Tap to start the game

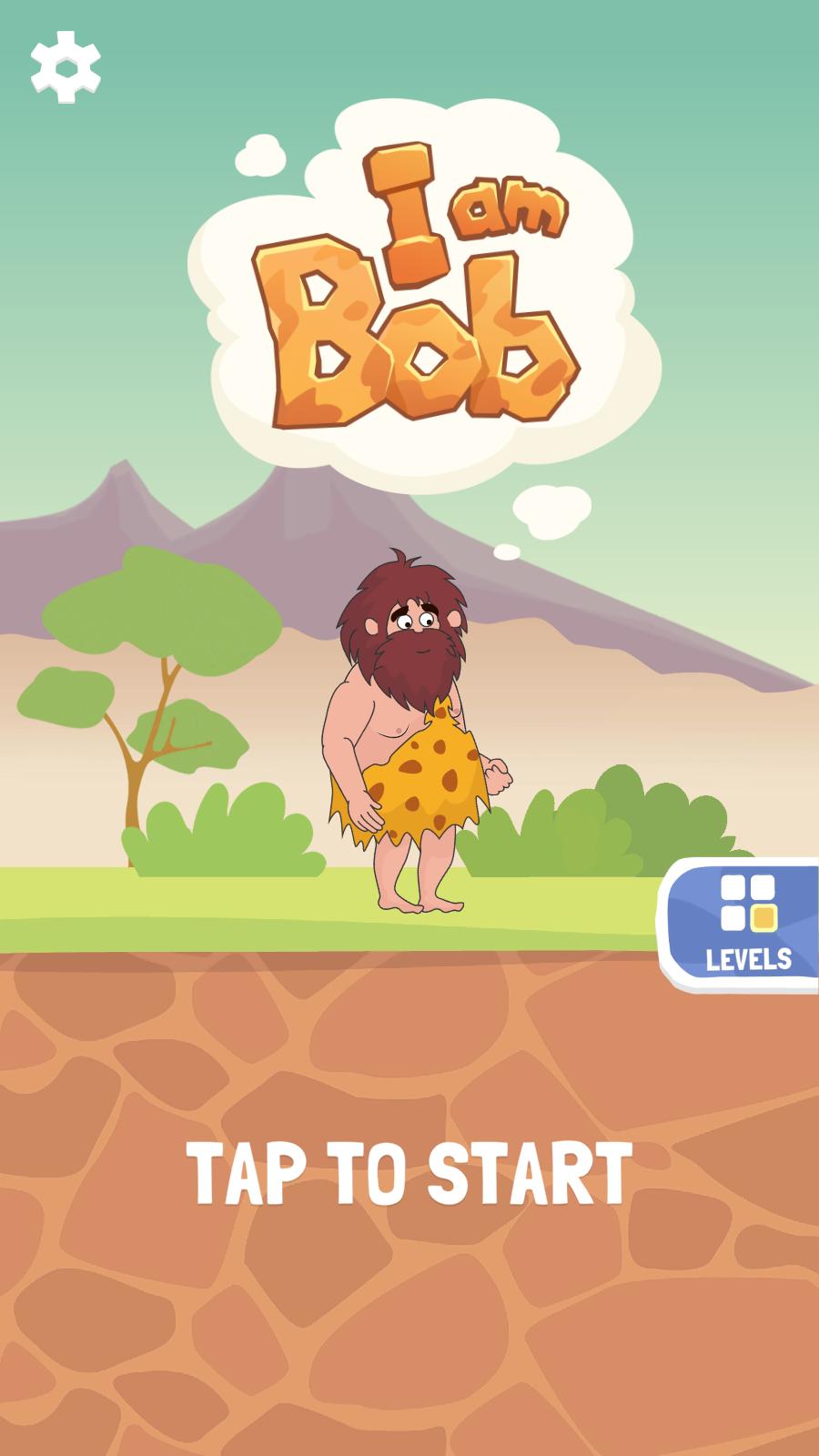(x=409, y=1172)
